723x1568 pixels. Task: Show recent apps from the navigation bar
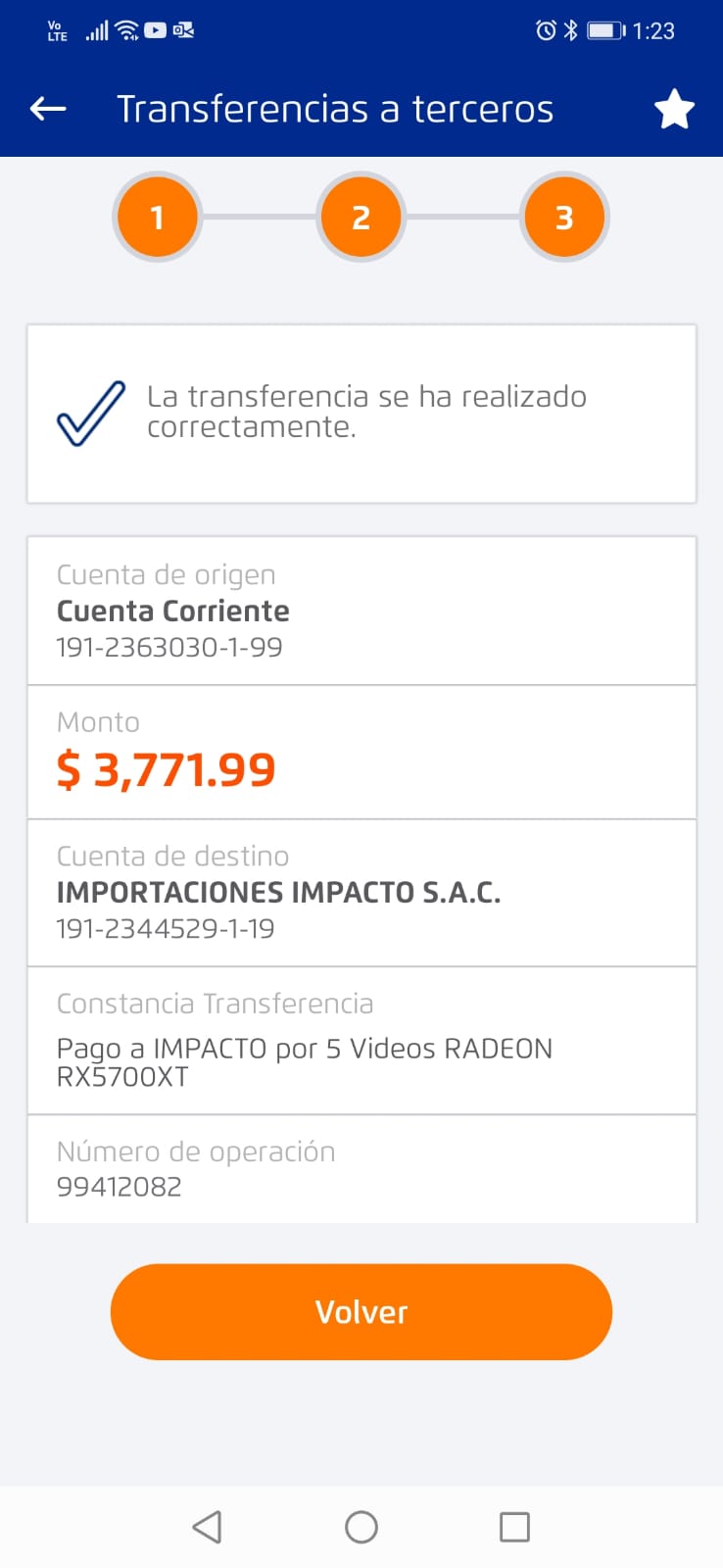(x=514, y=1527)
